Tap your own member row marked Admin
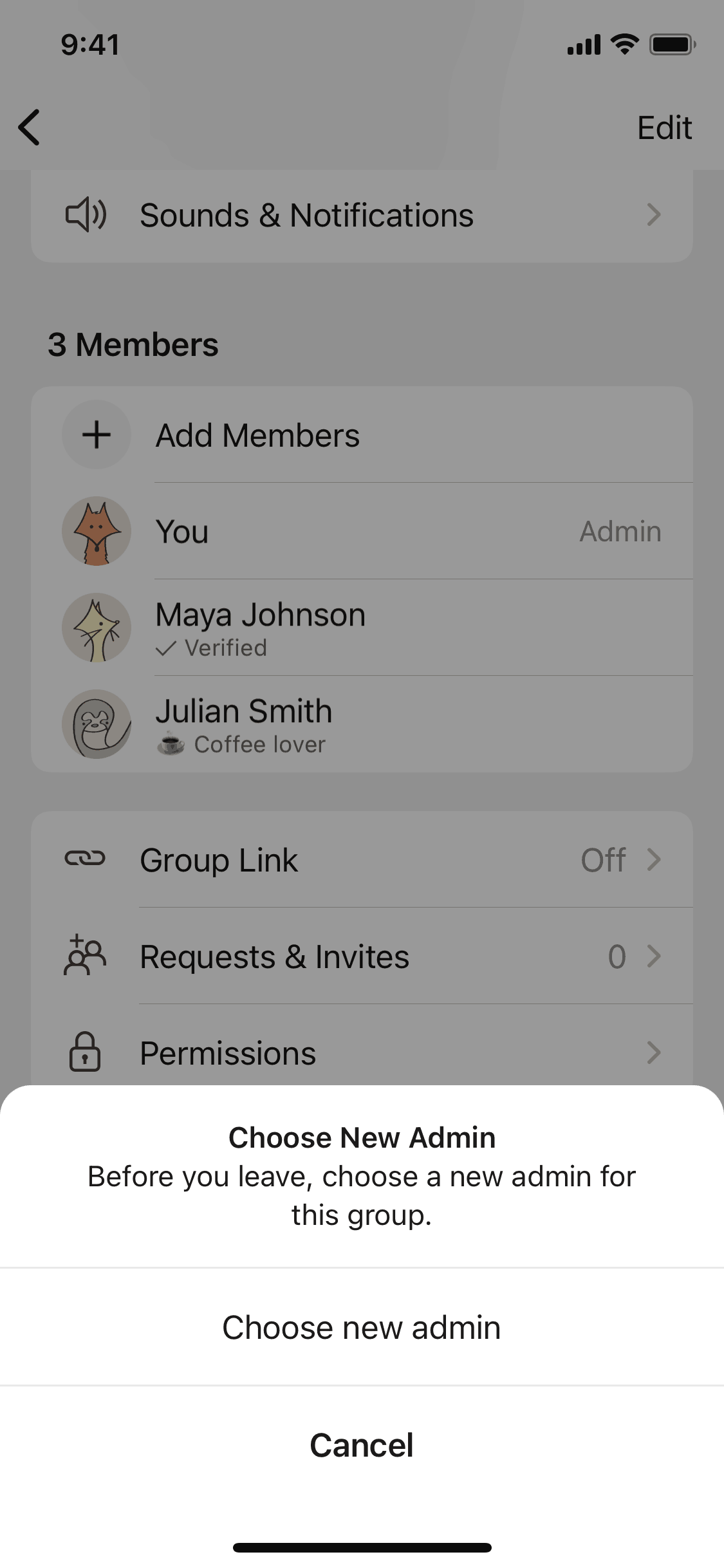724x1568 pixels. point(362,532)
